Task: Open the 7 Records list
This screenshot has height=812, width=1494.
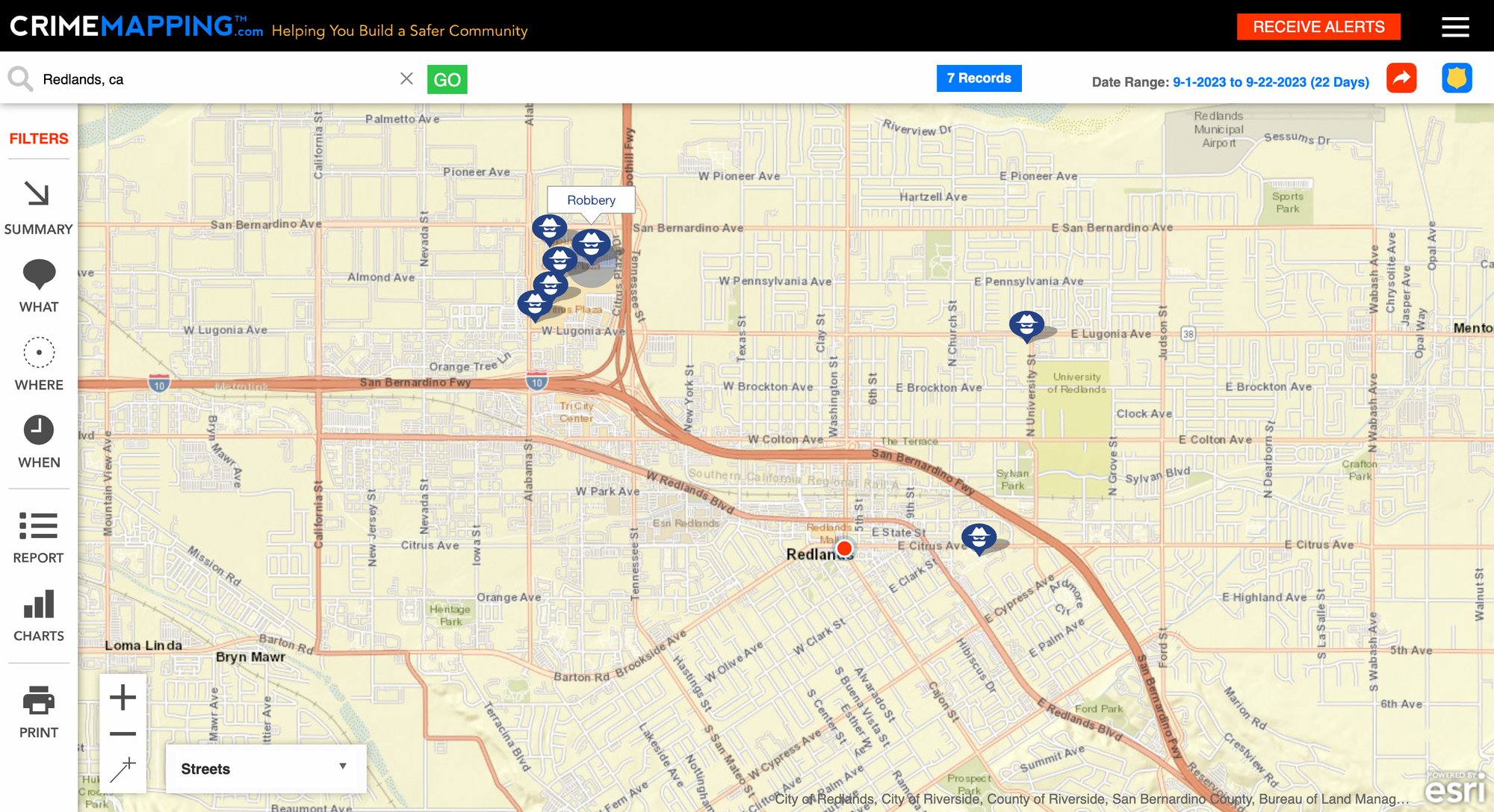Action: coord(979,78)
